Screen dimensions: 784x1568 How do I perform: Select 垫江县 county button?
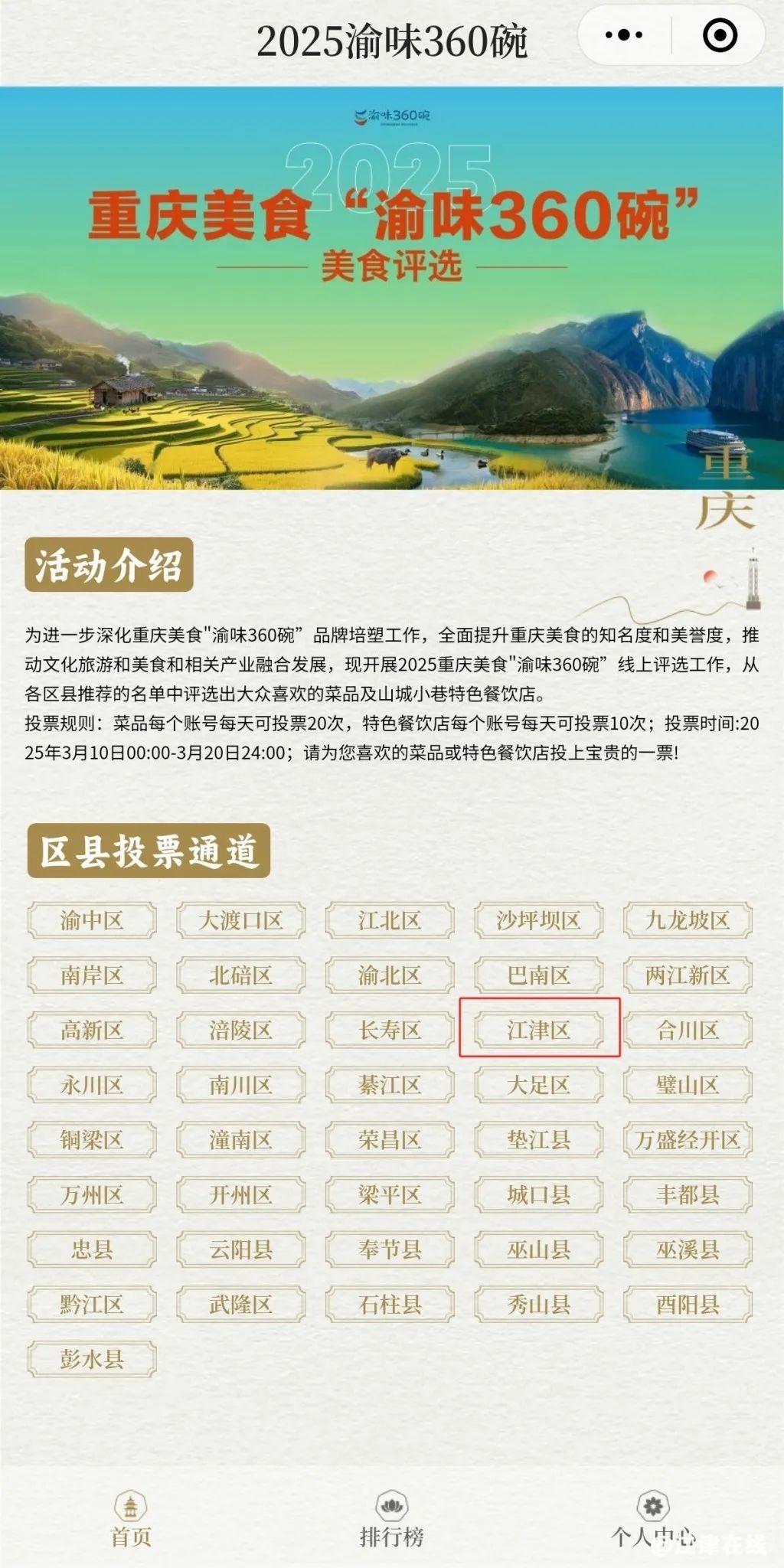tap(539, 1140)
